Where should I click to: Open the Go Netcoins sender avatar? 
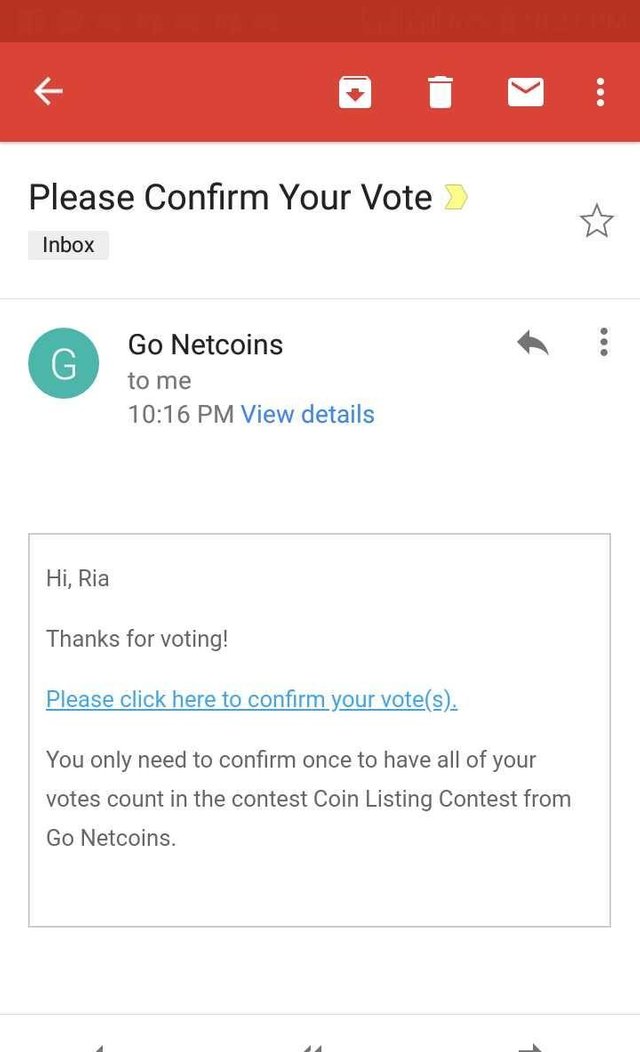[63, 364]
